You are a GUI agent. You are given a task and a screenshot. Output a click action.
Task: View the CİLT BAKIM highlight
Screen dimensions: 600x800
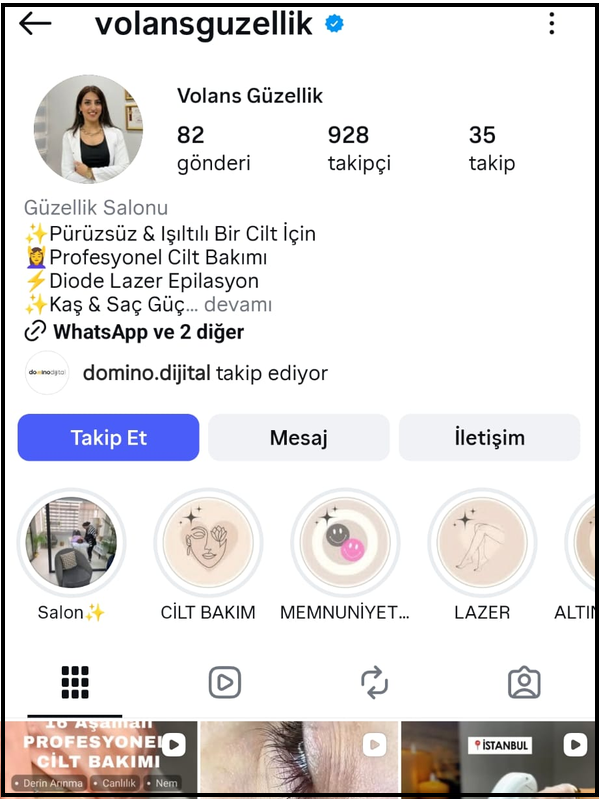coord(208,542)
